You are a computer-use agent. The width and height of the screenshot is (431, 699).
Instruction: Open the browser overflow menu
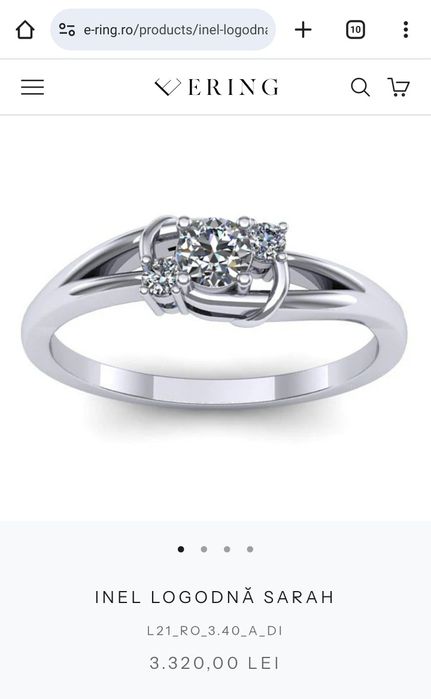406,30
